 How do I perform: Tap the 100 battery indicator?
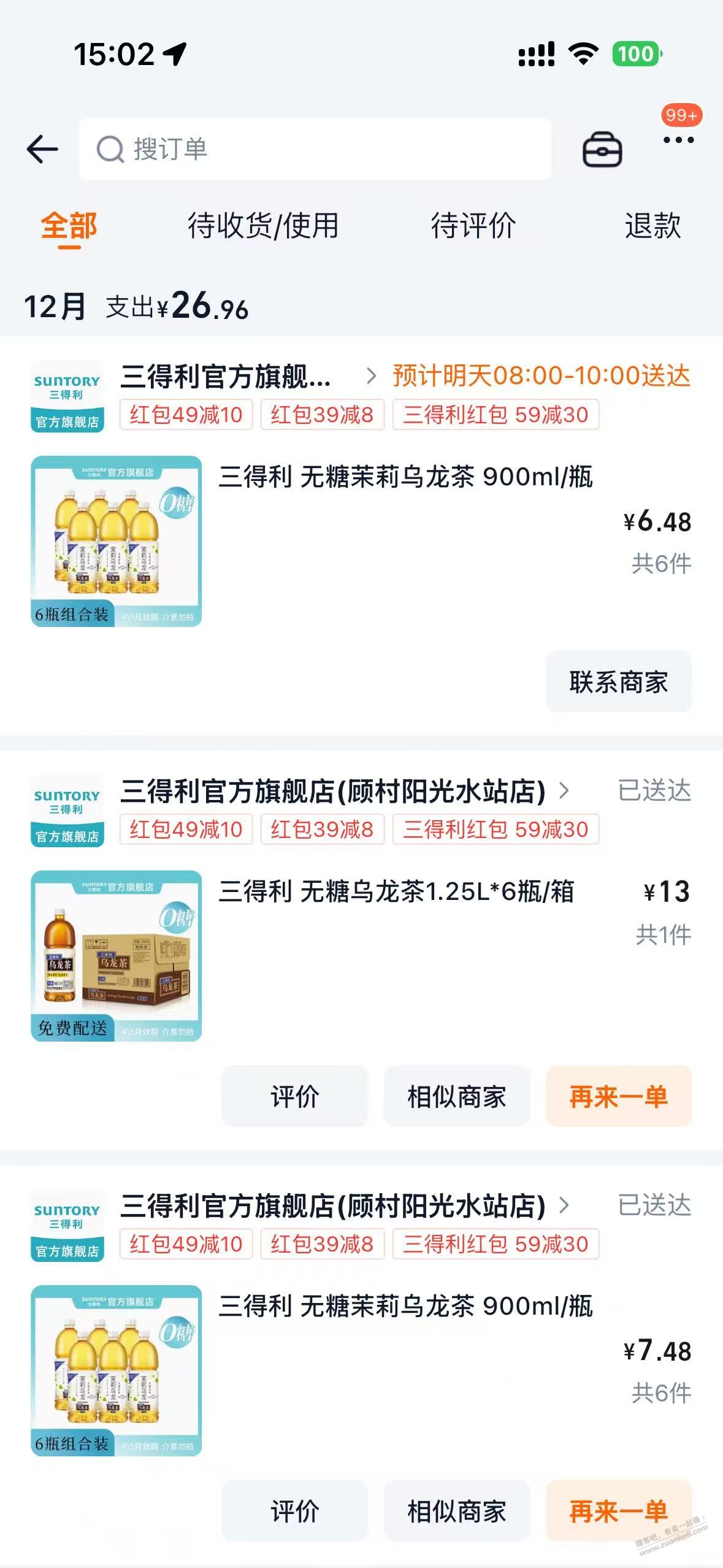click(x=638, y=54)
